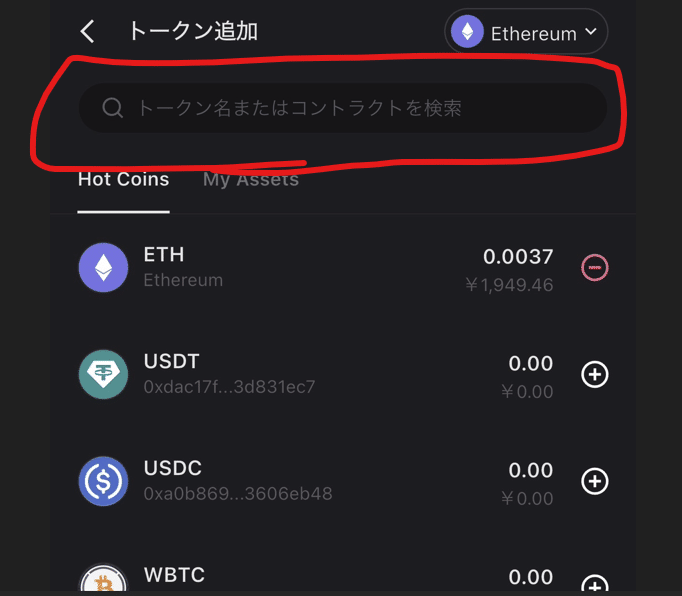Open the USDC token row
The height and width of the screenshot is (596, 682).
click(x=300, y=481)
